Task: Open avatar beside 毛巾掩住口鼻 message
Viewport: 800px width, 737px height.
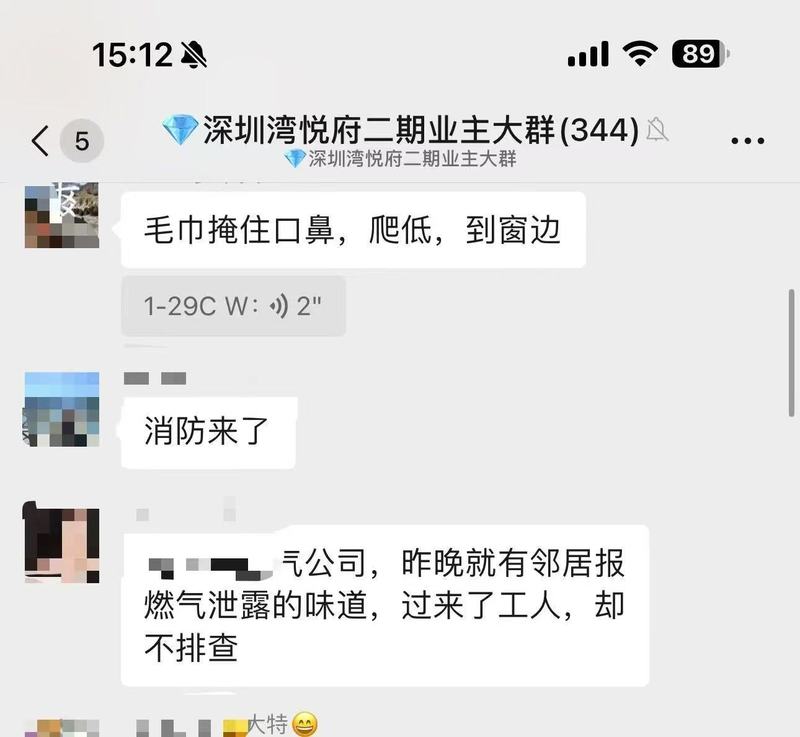Action: pos(61,215)
